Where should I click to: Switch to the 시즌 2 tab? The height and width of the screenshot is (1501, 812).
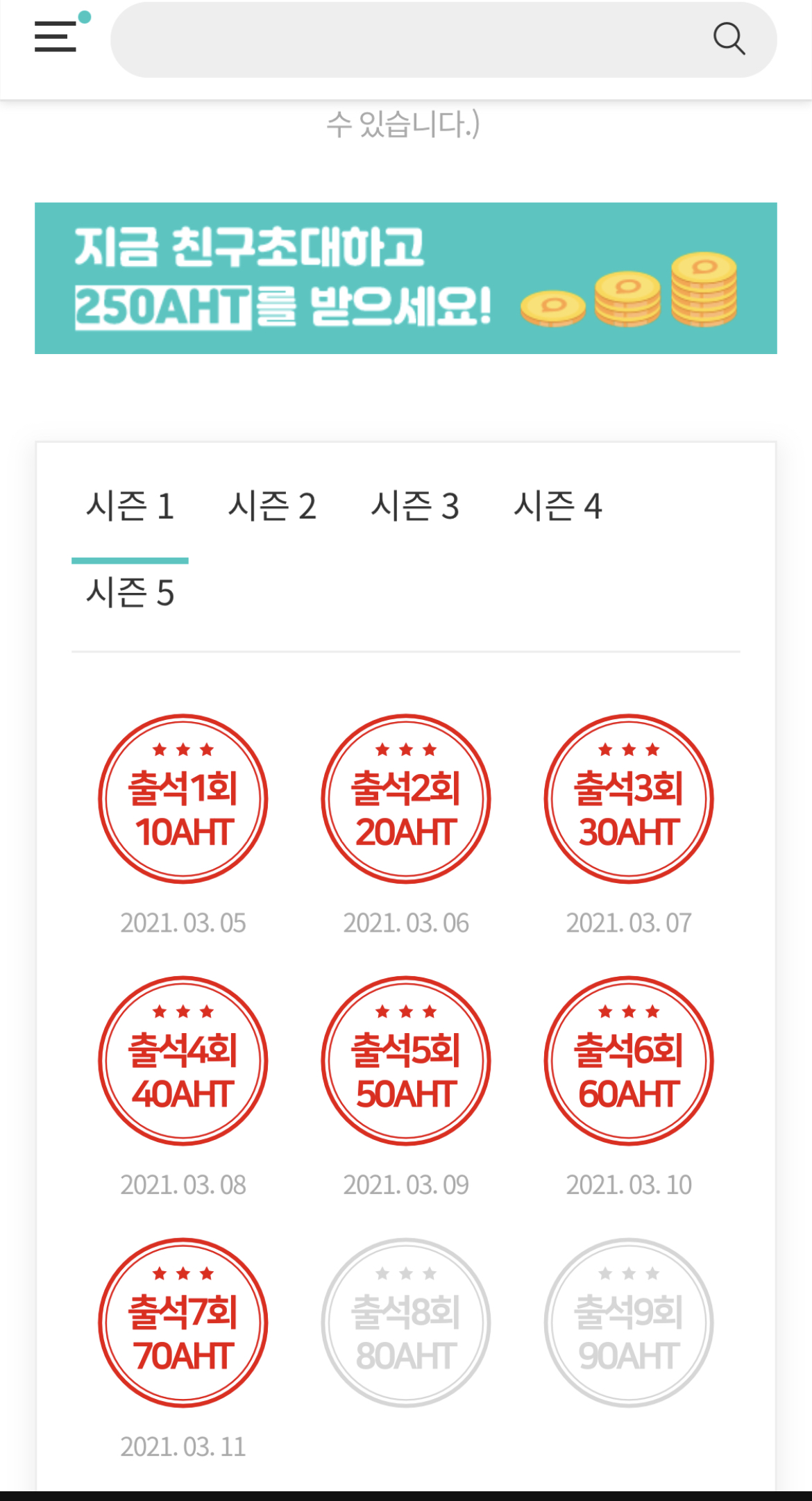click(272, 506)
